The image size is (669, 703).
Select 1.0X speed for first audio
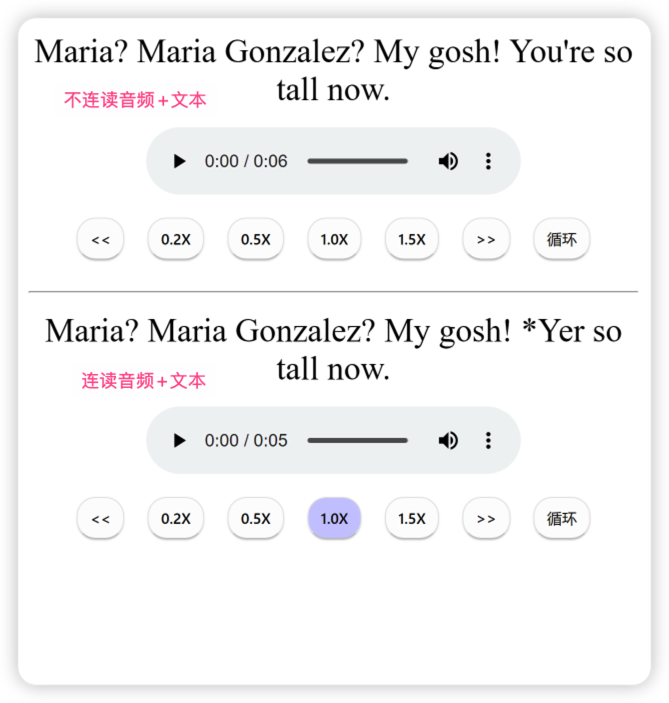point(334,239)
